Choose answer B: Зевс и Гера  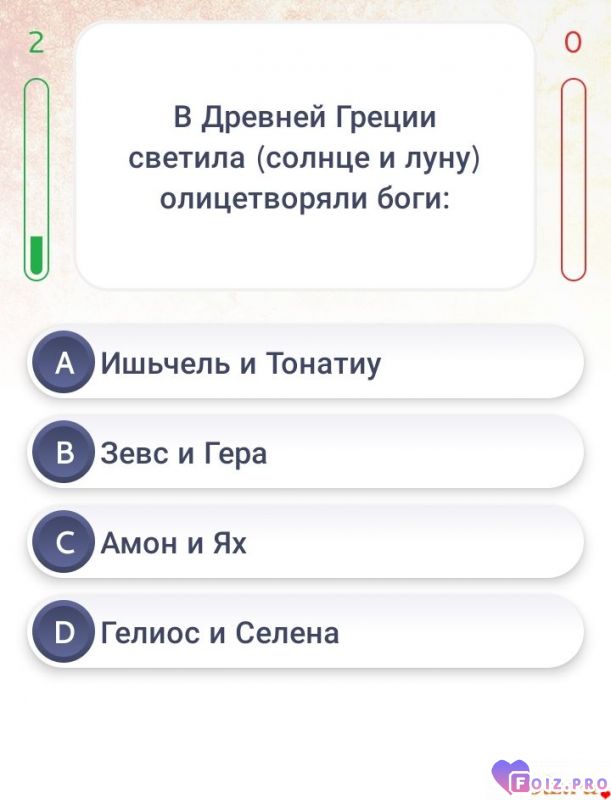(305, 453)
